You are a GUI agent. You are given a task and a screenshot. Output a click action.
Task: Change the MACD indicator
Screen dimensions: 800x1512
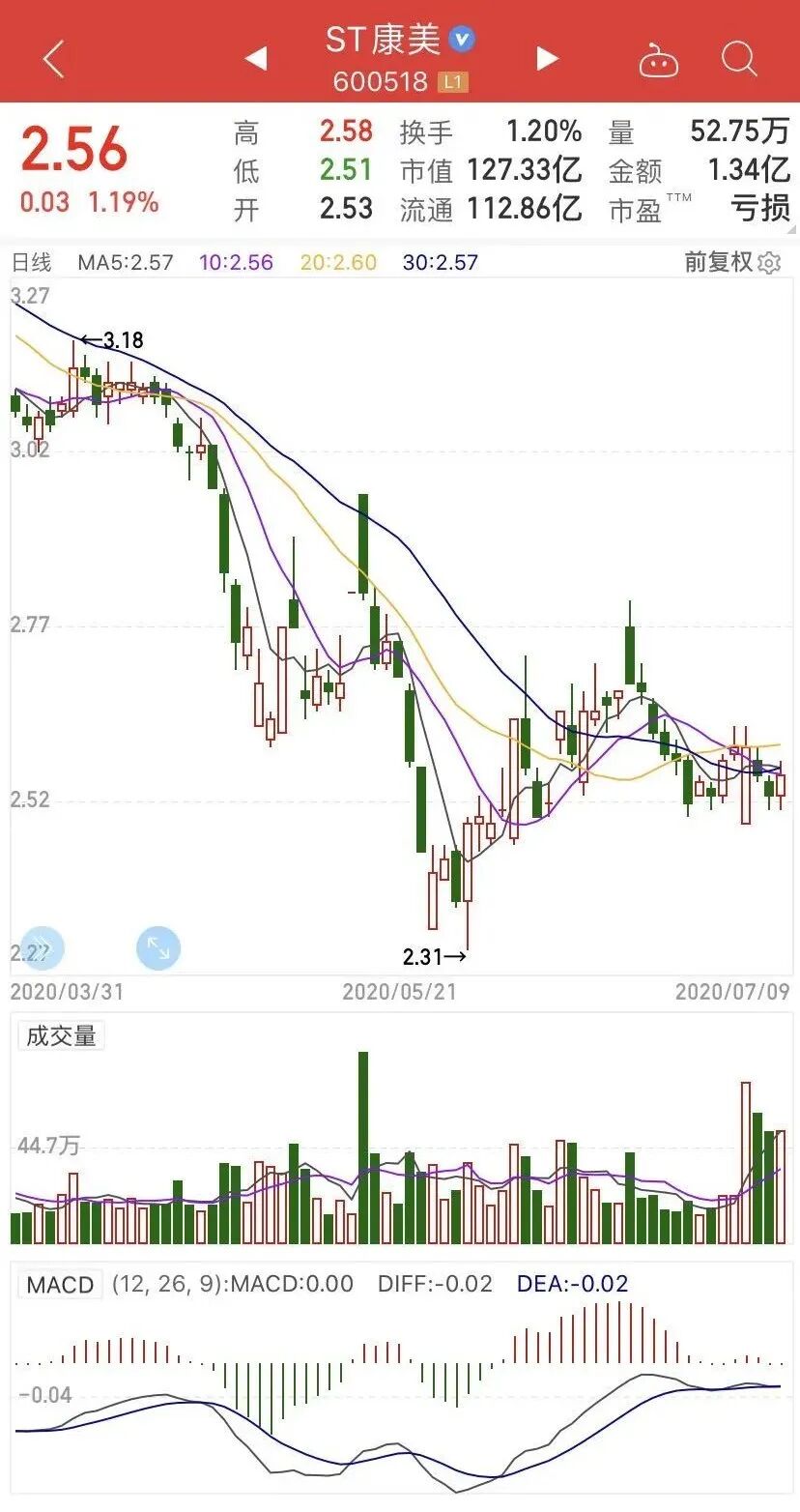click(x=60, y=1285)
